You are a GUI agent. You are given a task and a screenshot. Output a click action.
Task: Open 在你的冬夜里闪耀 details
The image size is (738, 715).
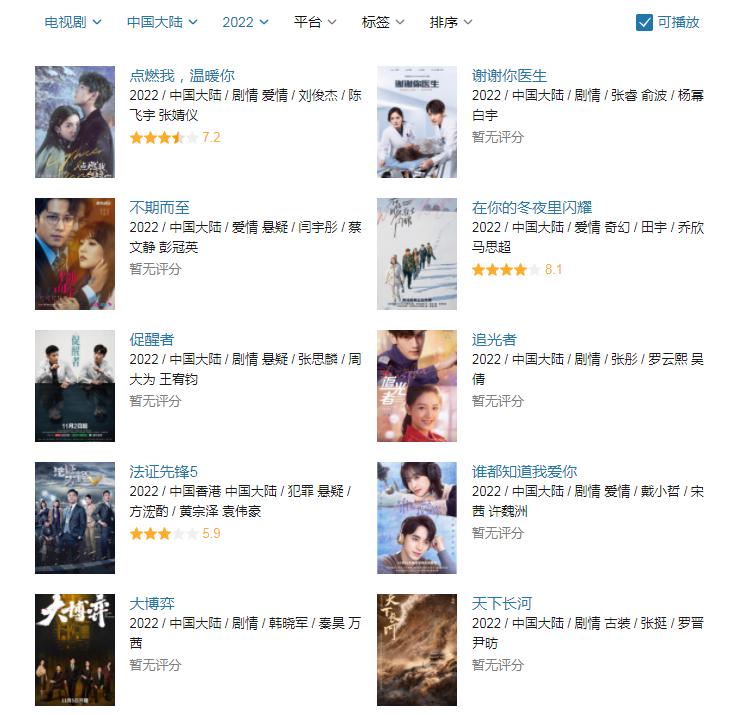(x=531, y=207)
